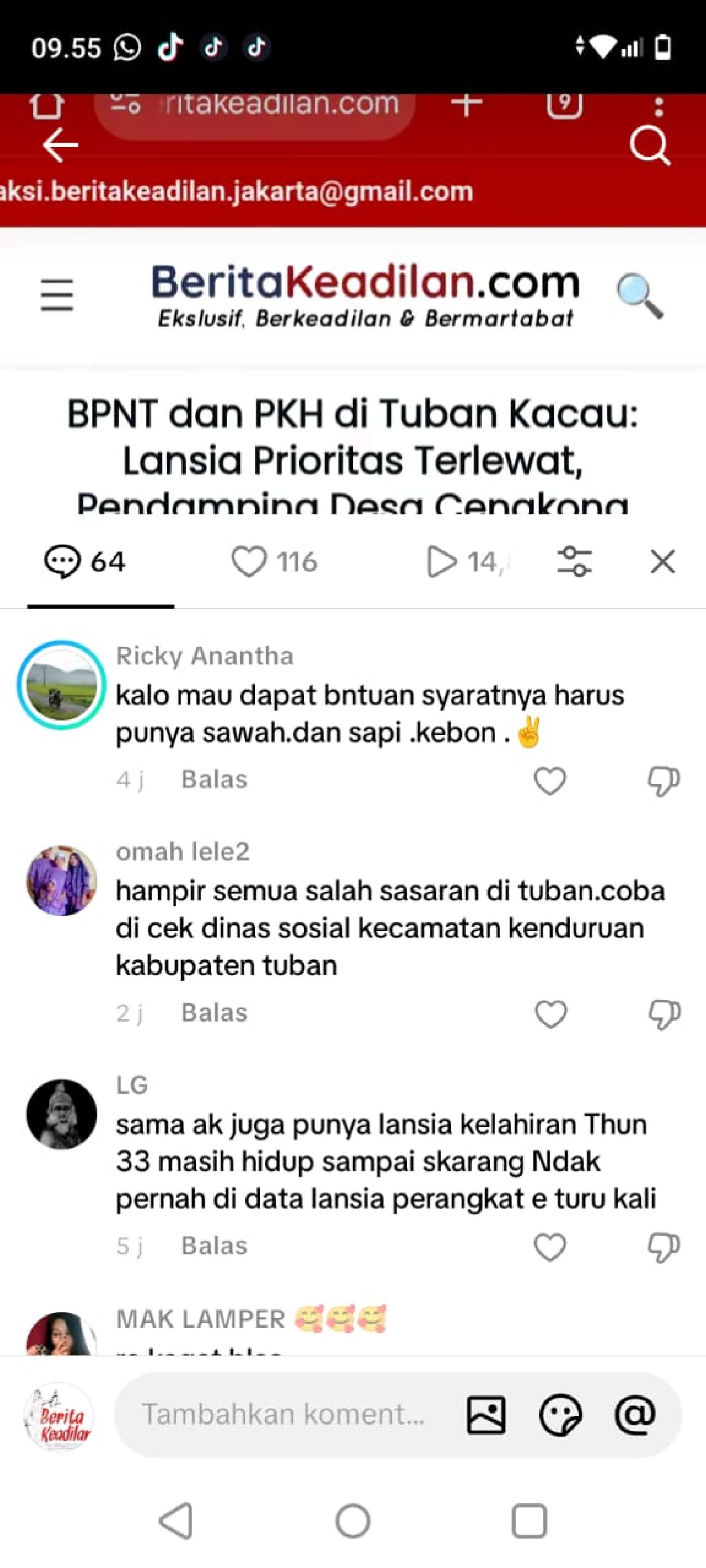
Task: Open the emoji sticker picker
Action: [560, 1415]
